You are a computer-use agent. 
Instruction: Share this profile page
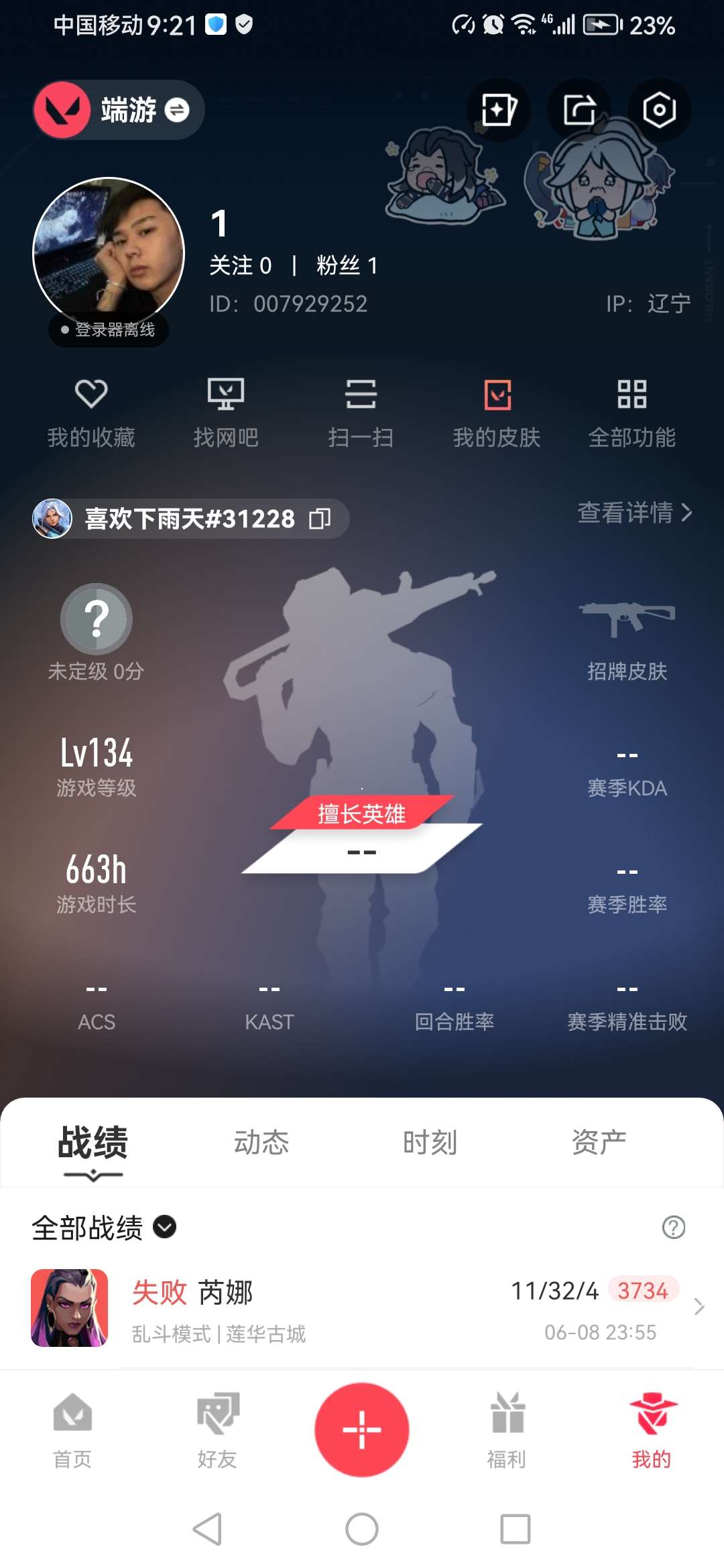point(579,110)
